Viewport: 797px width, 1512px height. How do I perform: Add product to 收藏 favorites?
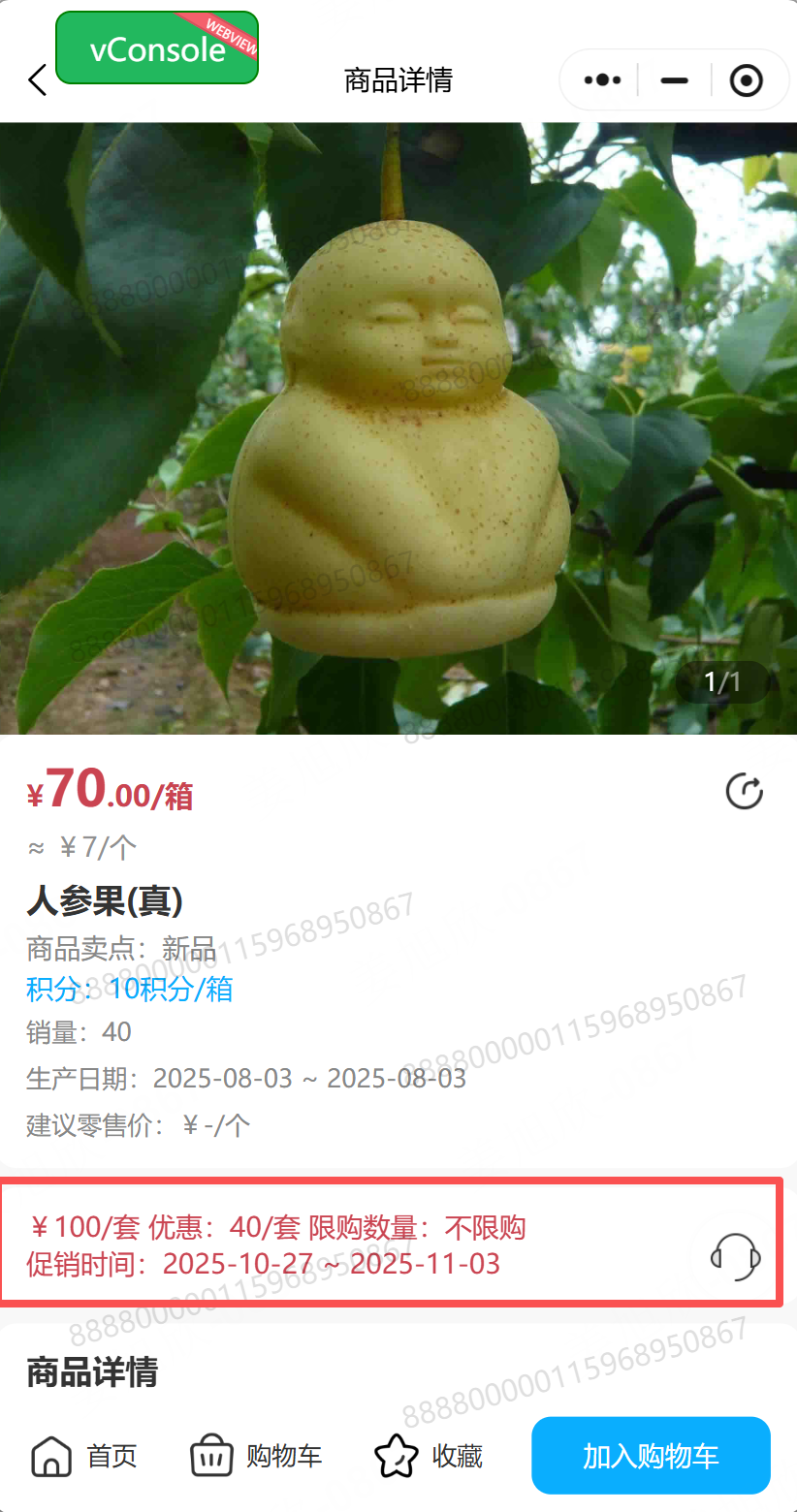[429, 1456]
